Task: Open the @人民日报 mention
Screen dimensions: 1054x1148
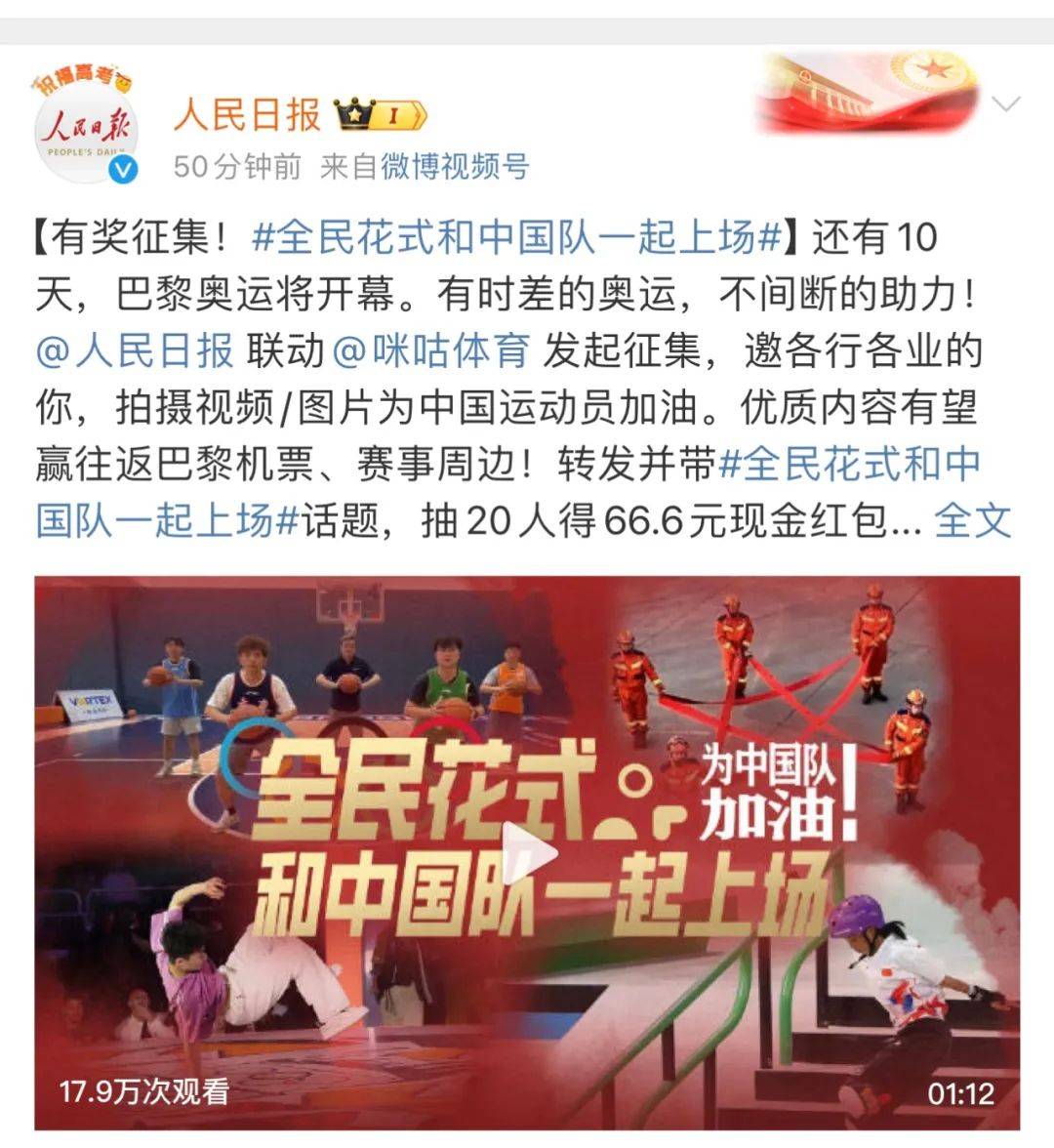Action: tap(135, 351)
